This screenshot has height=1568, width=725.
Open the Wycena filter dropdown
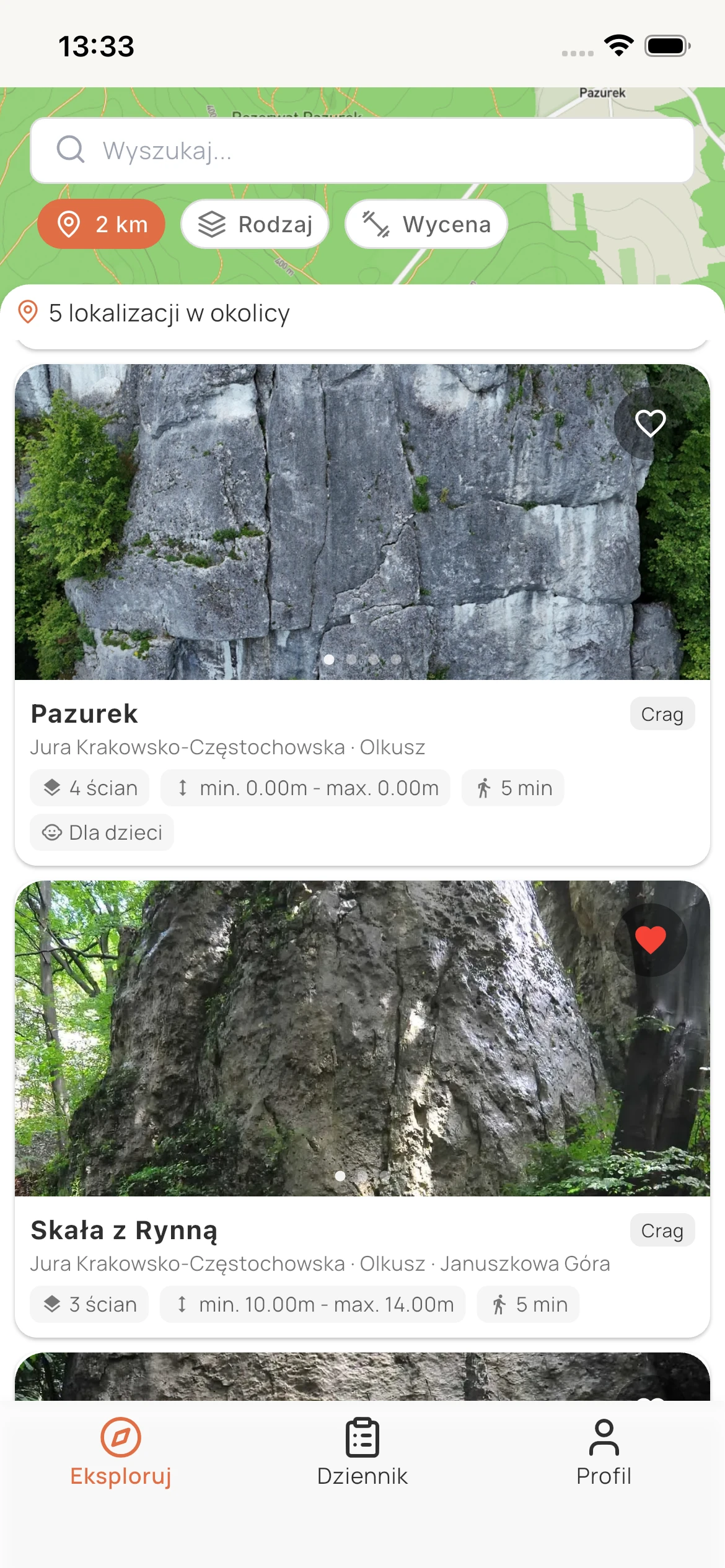click(x=426, y=224)
